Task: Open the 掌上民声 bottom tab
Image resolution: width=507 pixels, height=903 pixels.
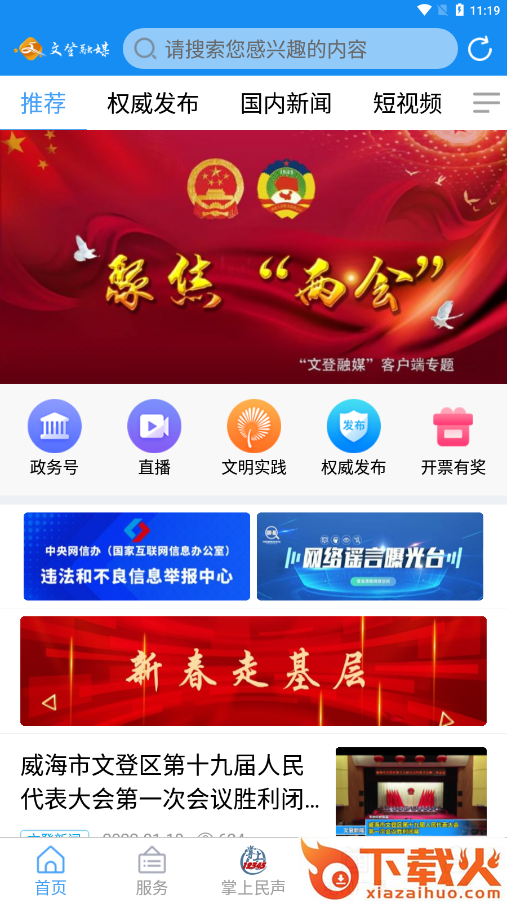Action: tap(254, 871)
